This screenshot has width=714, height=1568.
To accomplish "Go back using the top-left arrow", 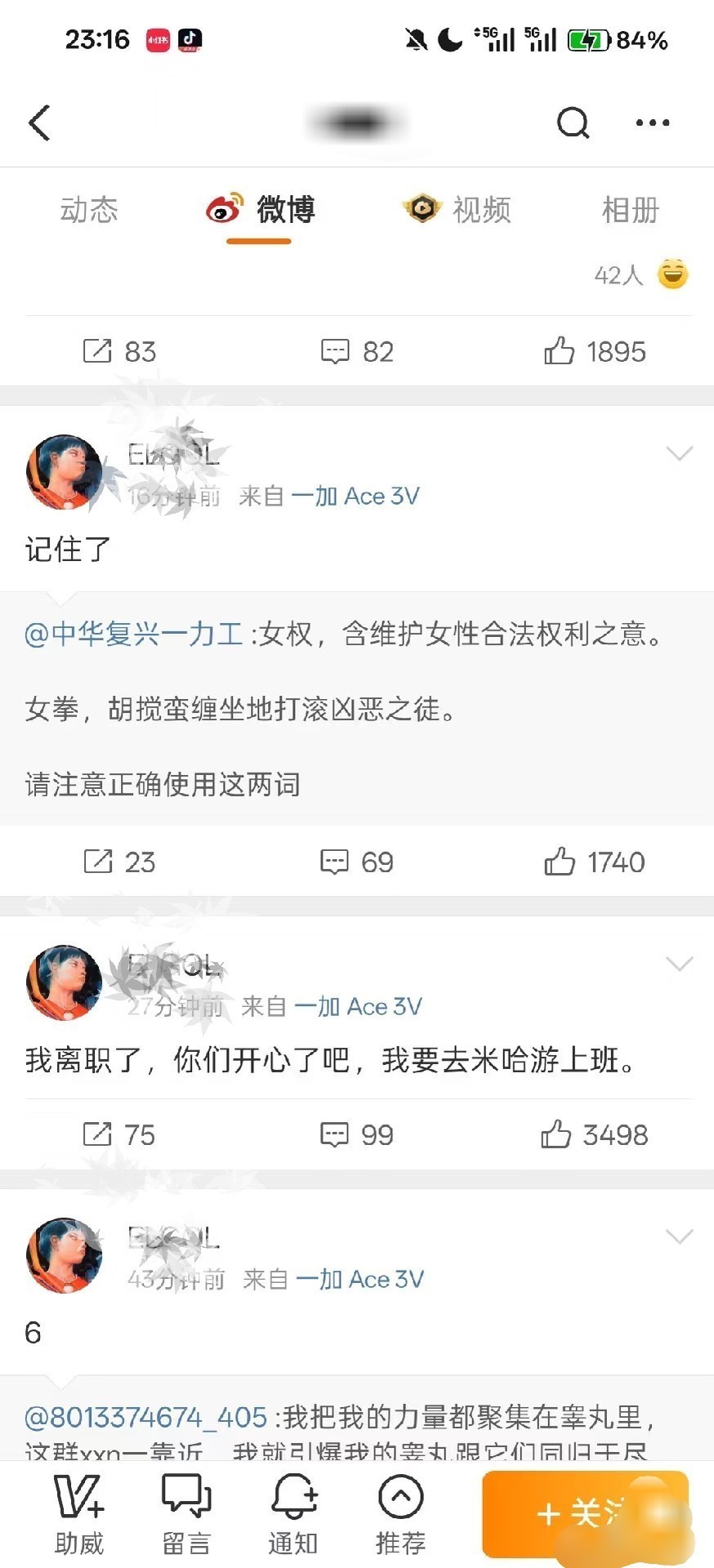I will pyautogui.click(x=39, y=122).
